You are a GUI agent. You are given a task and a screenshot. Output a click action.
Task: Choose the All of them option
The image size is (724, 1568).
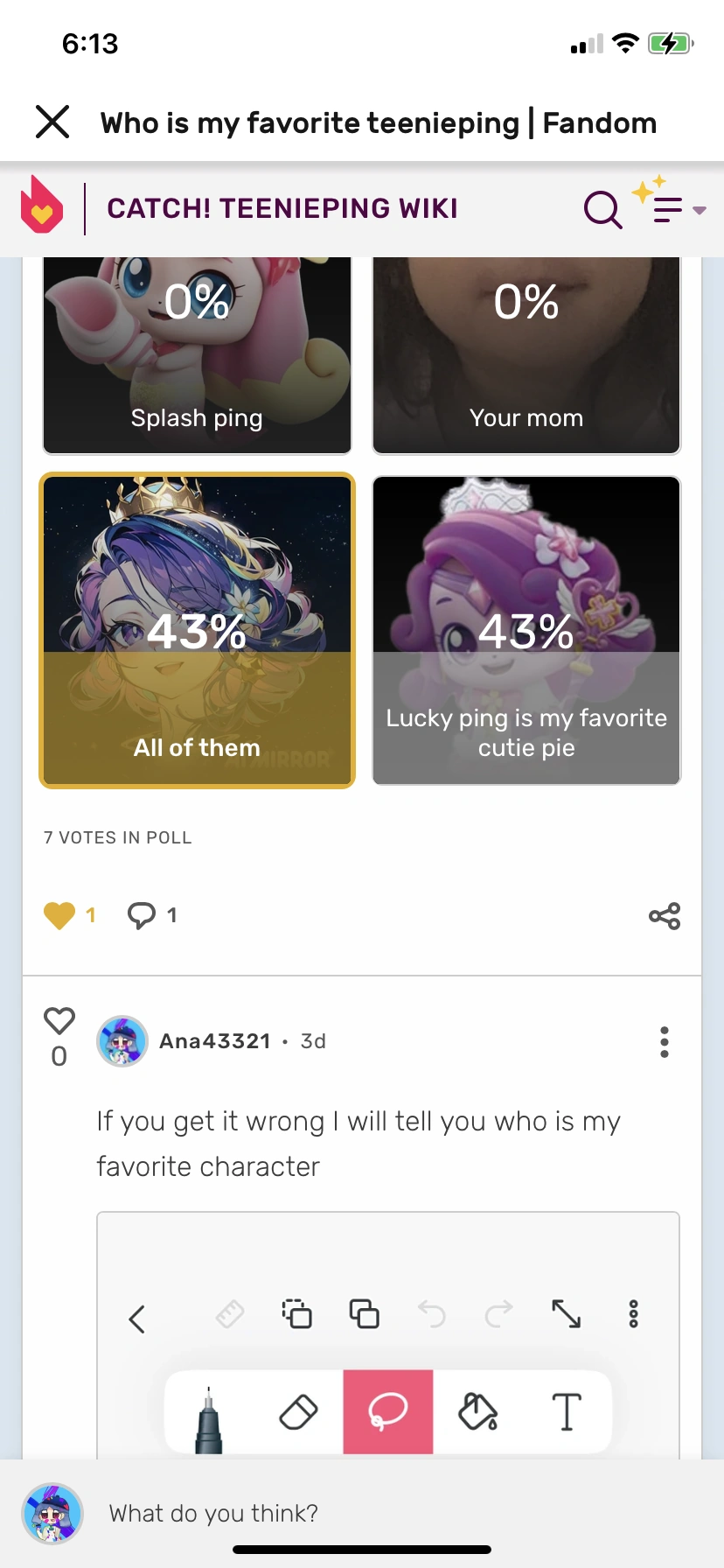coord(197,630)
